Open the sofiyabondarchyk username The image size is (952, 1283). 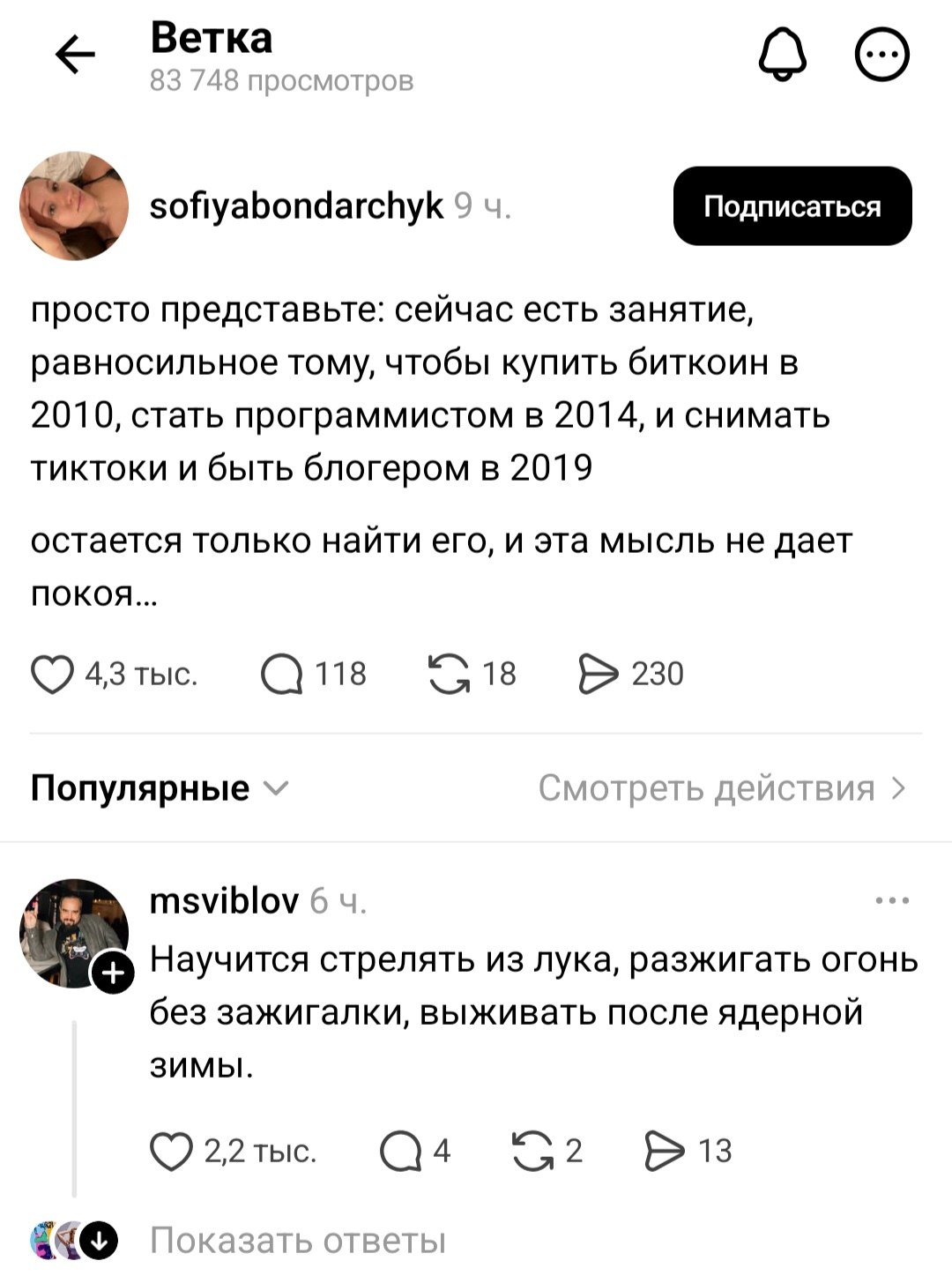tap(296, 206)
